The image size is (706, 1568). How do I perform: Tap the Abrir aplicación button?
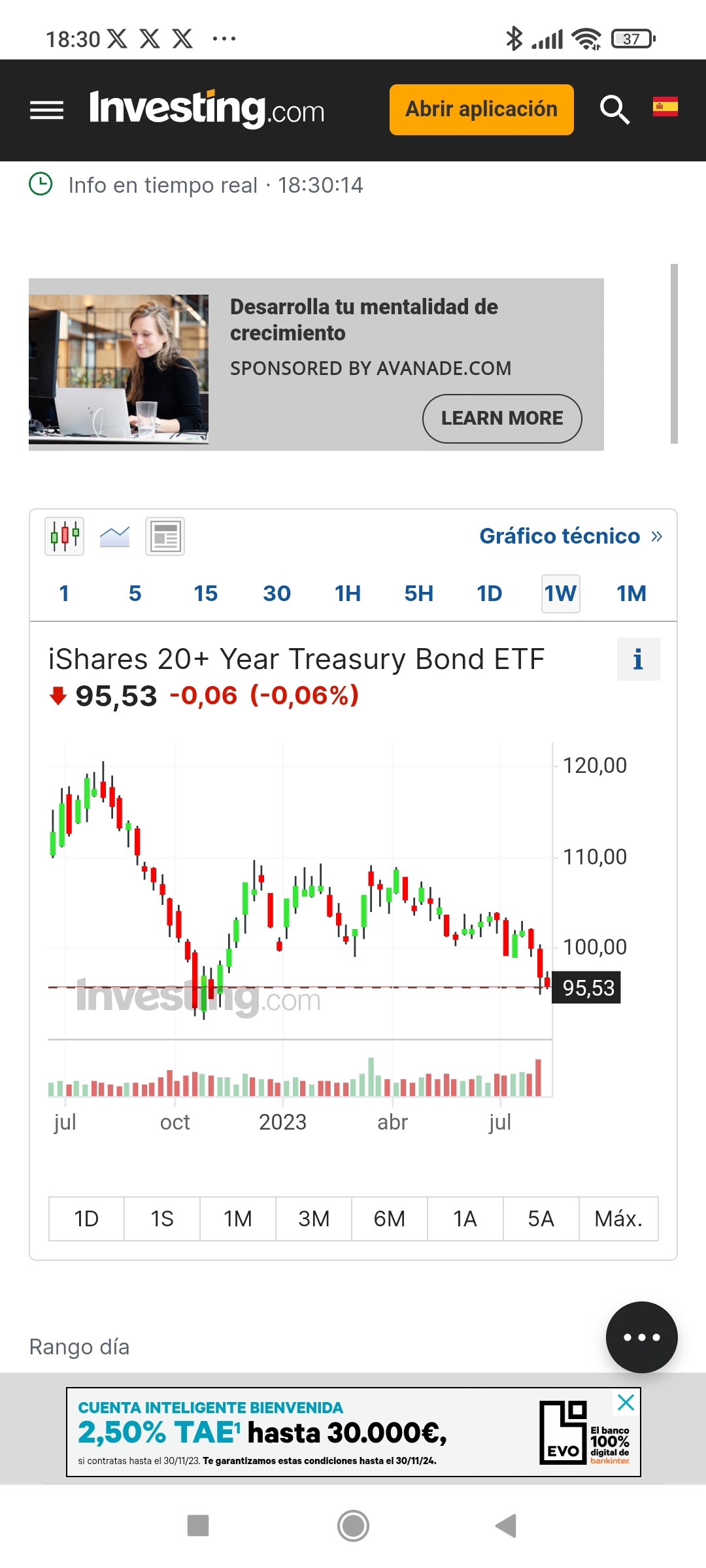(x=481, y=110)
